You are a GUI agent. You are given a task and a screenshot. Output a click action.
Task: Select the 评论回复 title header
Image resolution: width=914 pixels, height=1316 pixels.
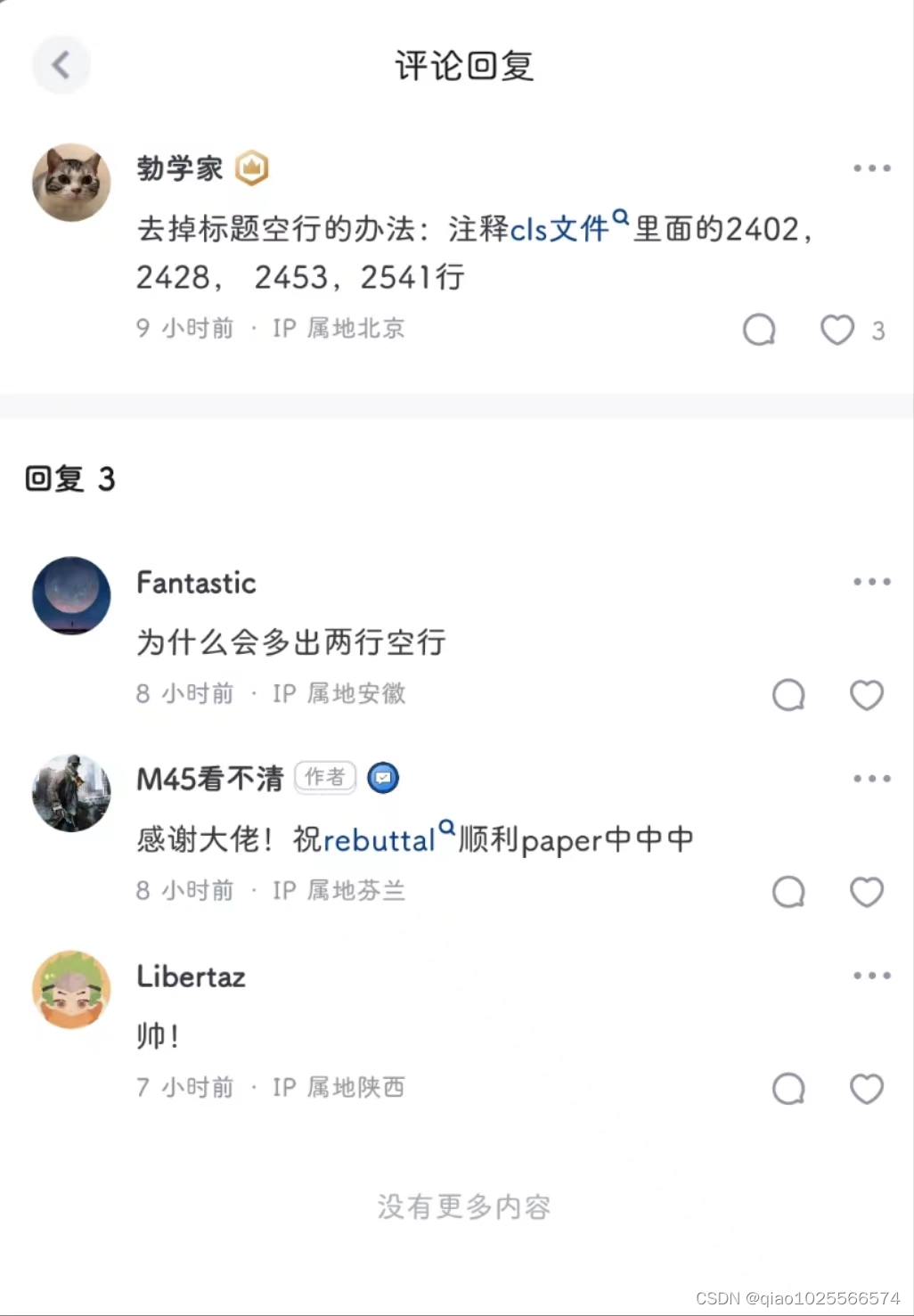click(464, 66)
